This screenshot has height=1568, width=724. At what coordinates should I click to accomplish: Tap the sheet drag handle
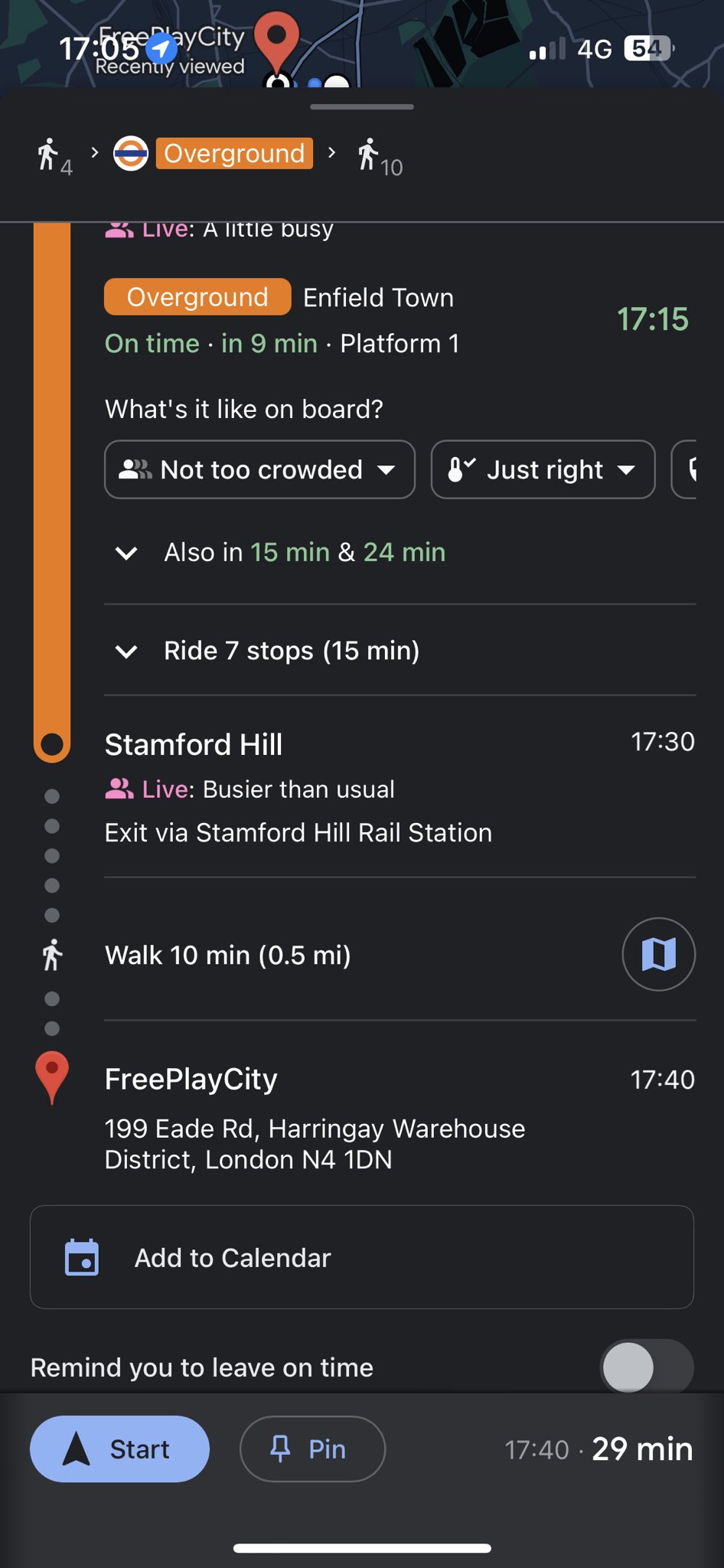(362, 107)
